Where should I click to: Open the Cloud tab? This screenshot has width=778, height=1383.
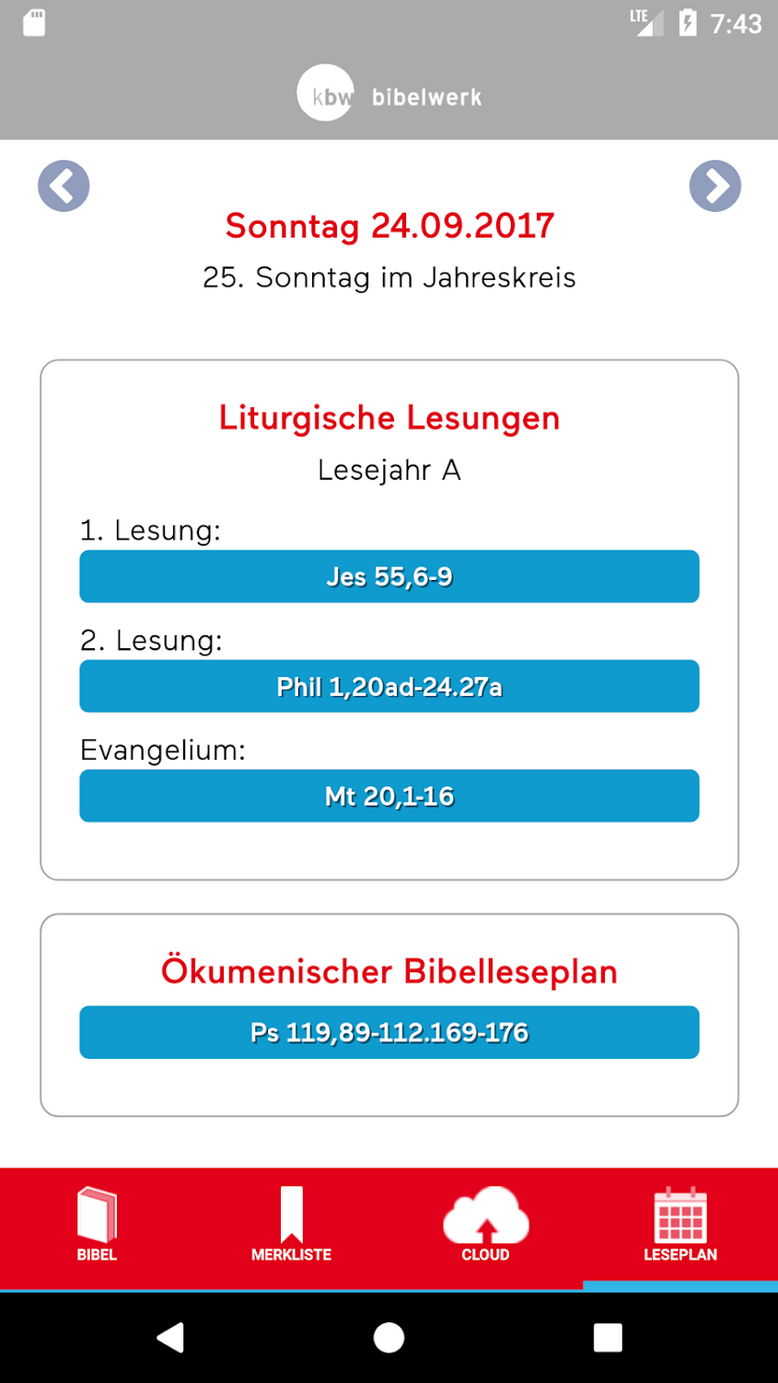tap(486, 1228)
